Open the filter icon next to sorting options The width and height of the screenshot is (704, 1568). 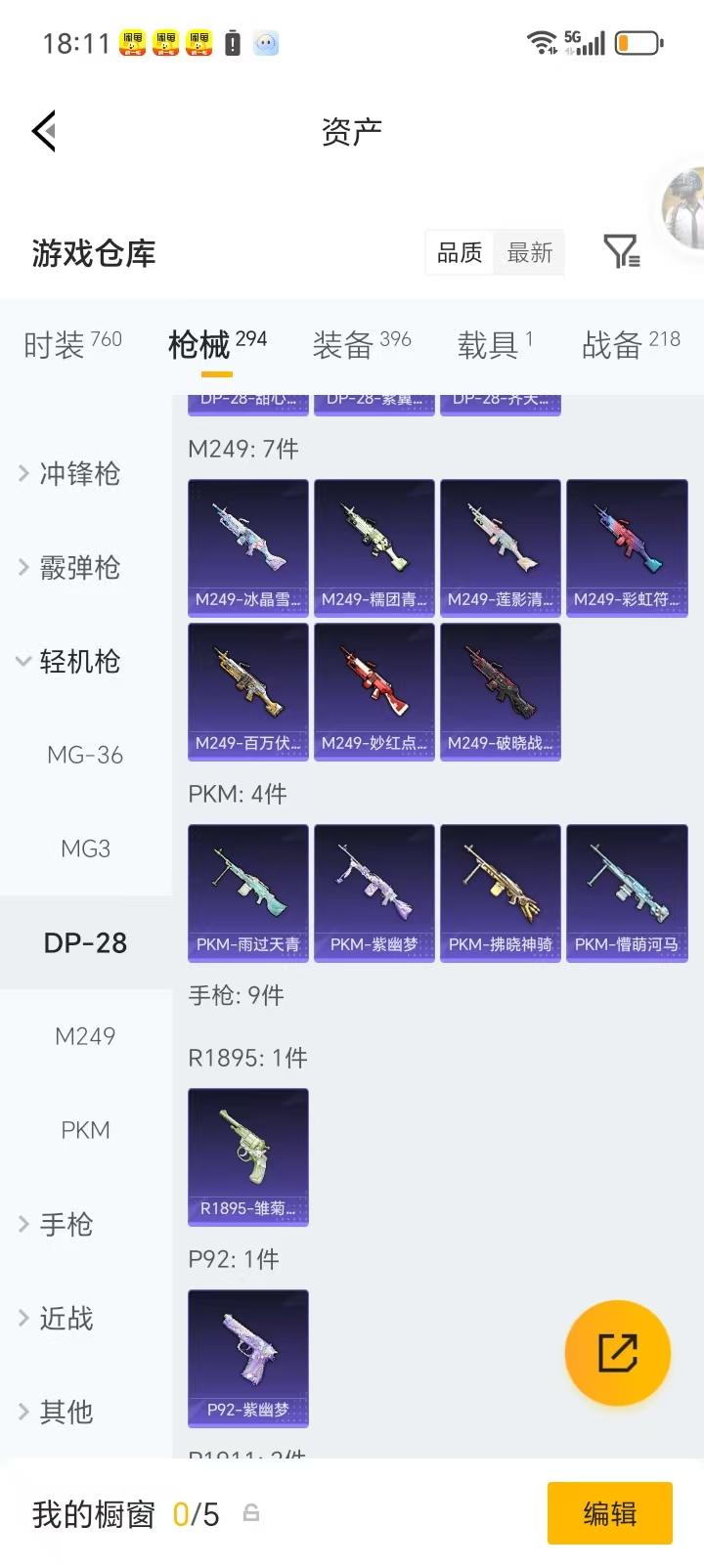click(x=619, y=252)
